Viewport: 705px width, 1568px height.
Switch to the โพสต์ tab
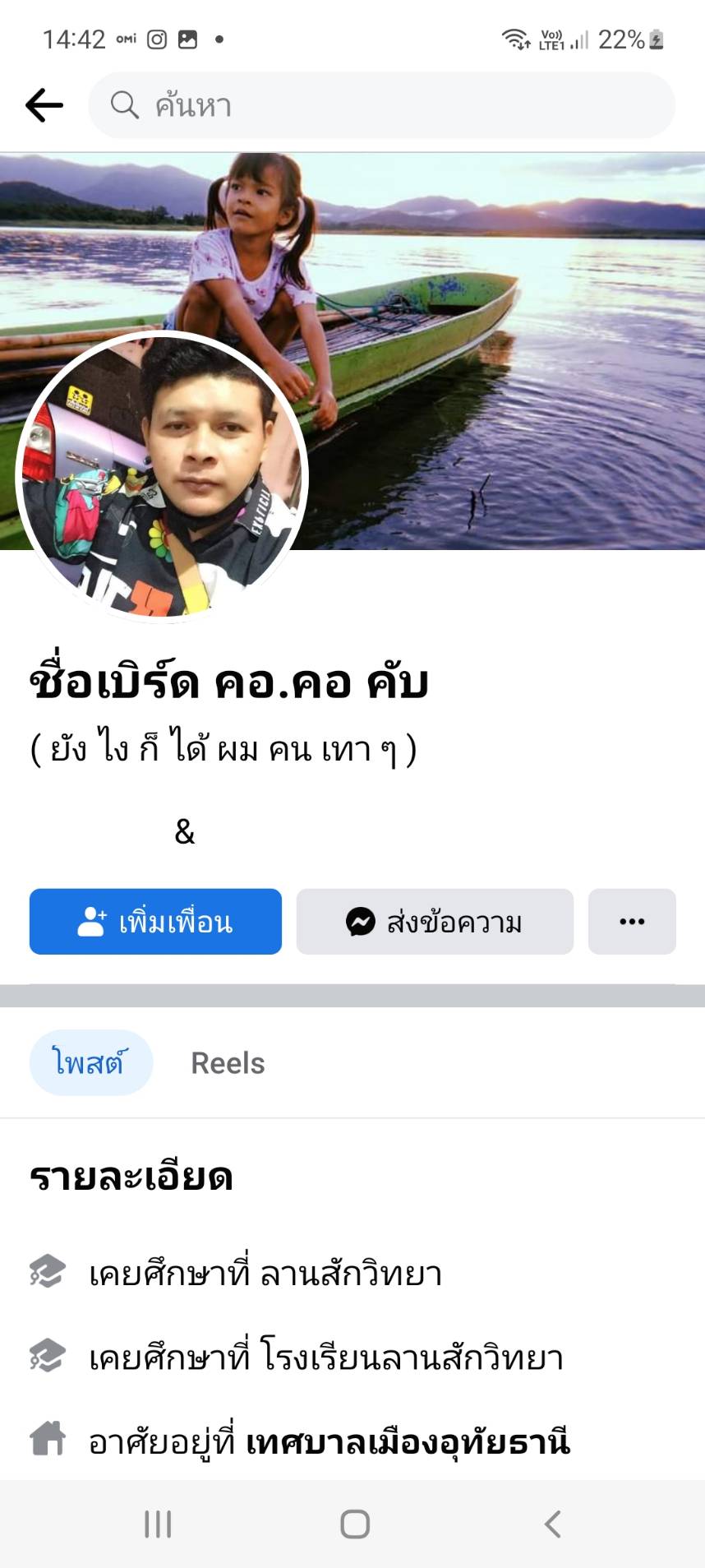90,1062
